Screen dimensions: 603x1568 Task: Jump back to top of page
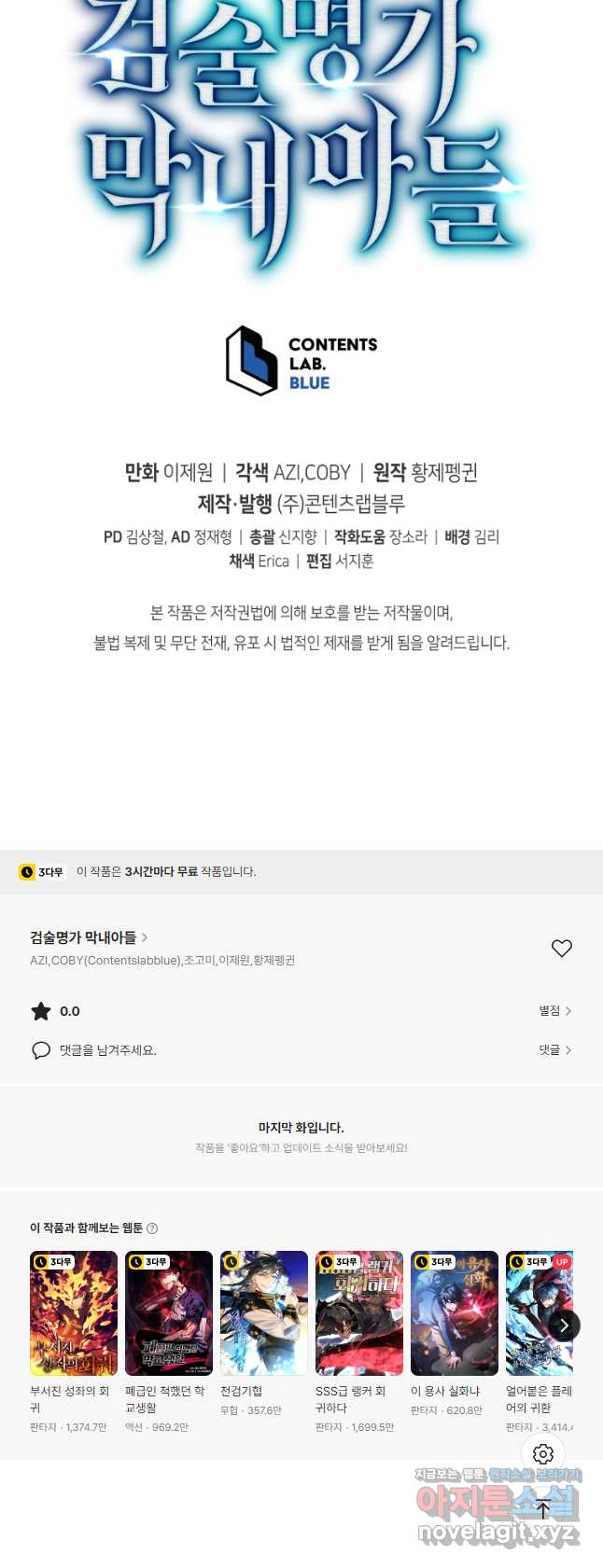[543, 1508]
